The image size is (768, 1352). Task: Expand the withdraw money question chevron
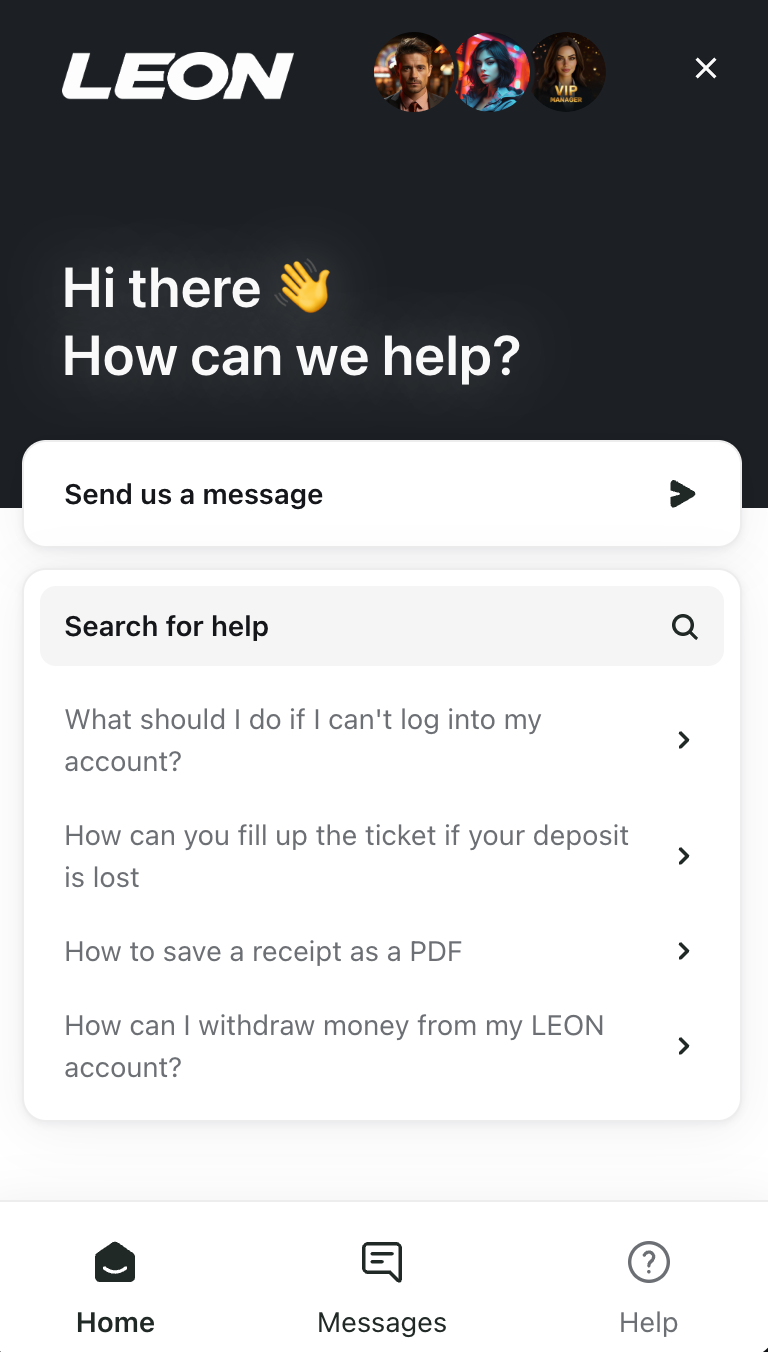pyautogui.click(x=683, y=1046)
